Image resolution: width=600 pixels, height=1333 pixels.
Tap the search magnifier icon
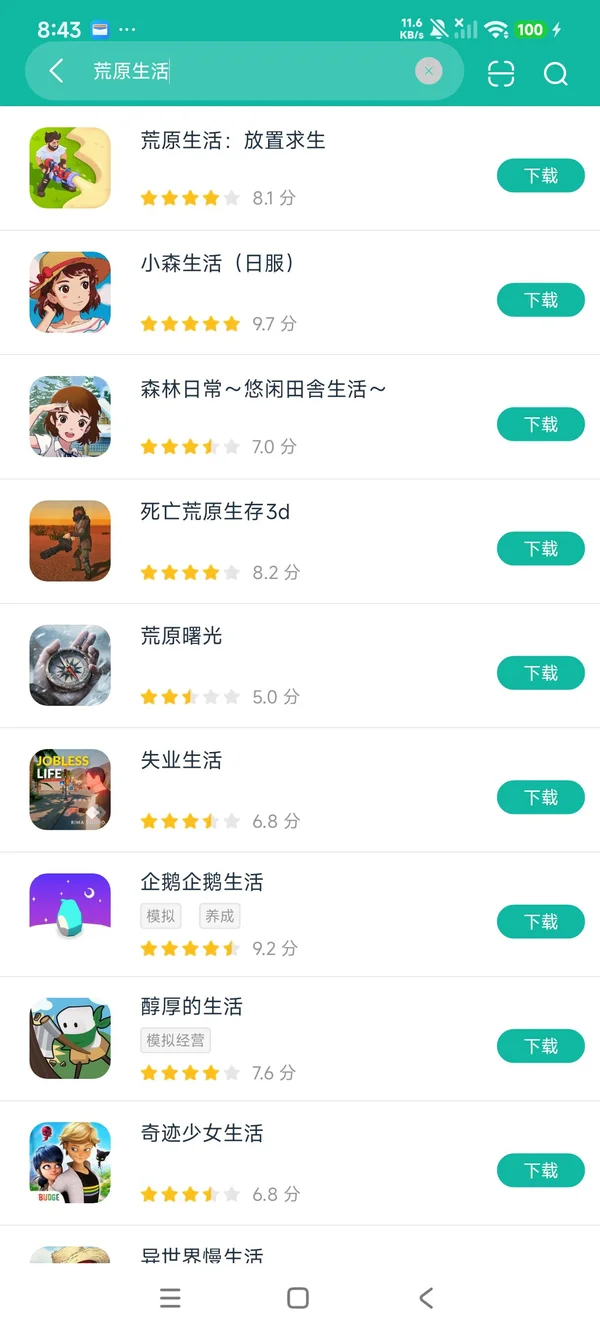pos(555,73)
